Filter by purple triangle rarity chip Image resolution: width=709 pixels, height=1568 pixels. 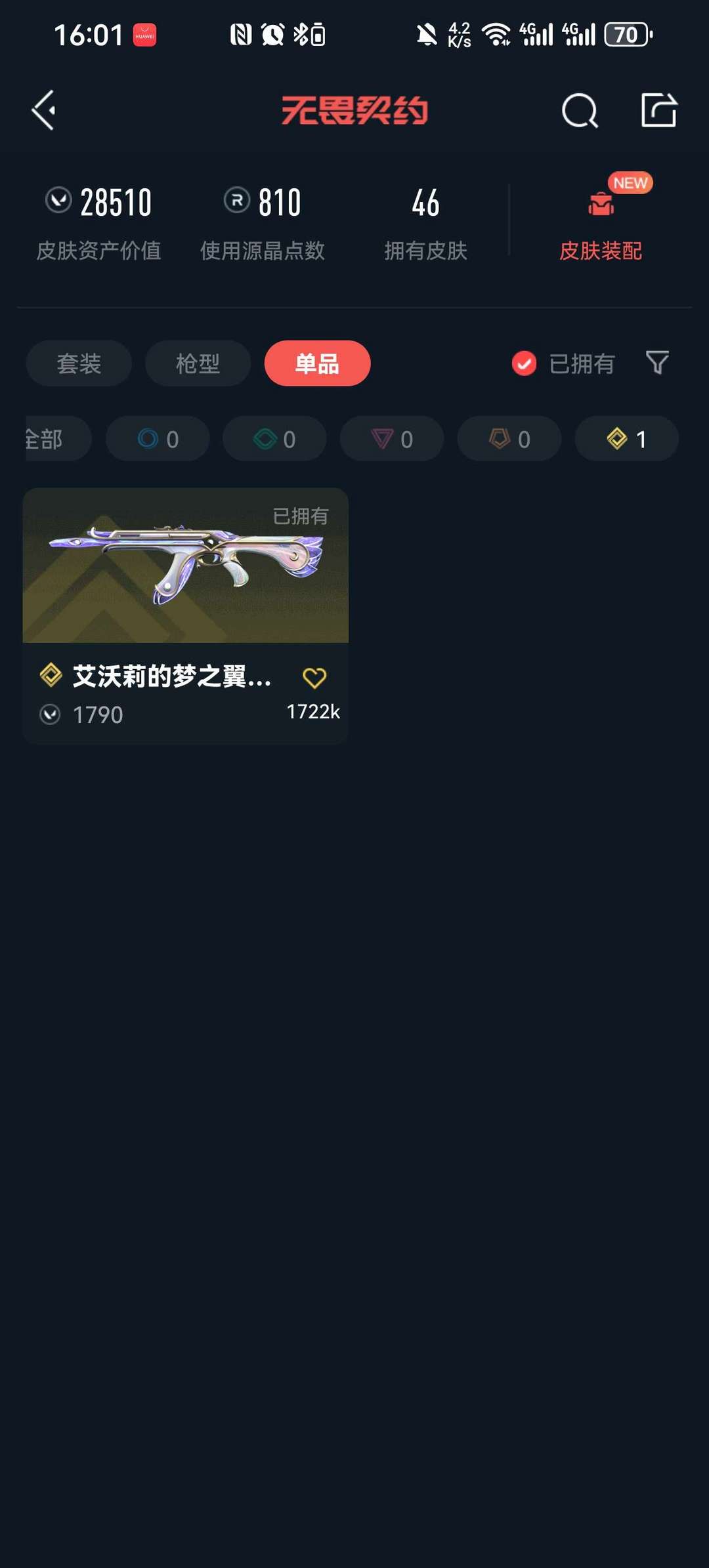pyautogui.click(x=392, y=439)
